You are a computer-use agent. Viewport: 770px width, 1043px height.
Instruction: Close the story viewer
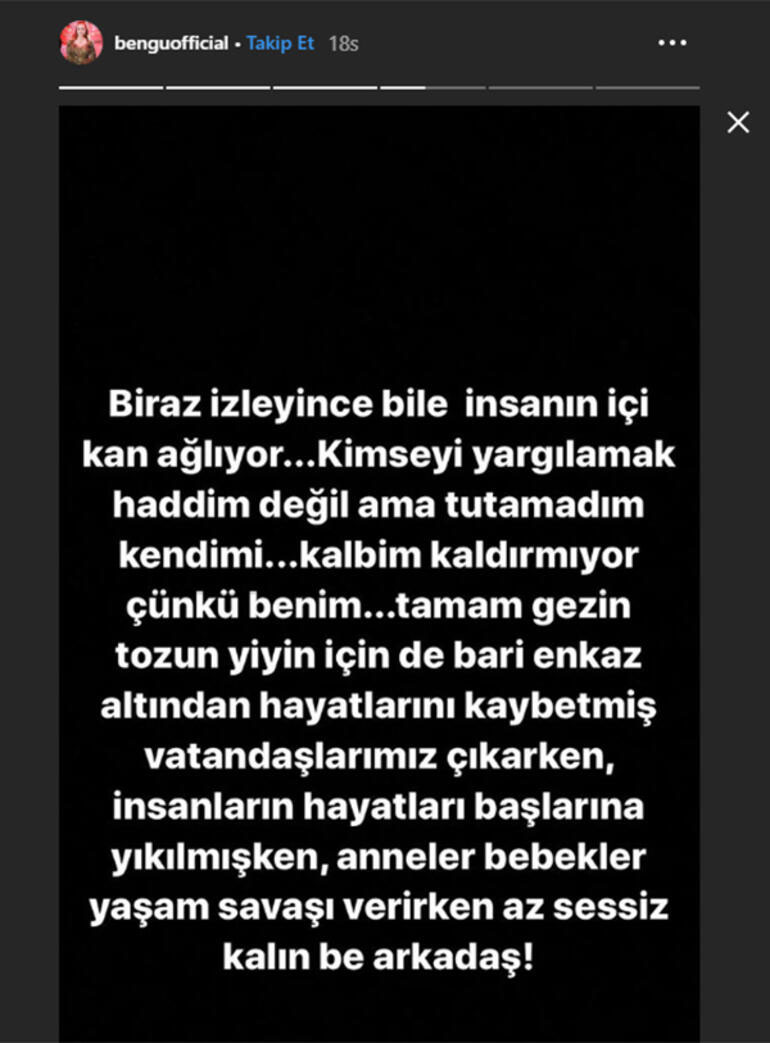(738, 123)
